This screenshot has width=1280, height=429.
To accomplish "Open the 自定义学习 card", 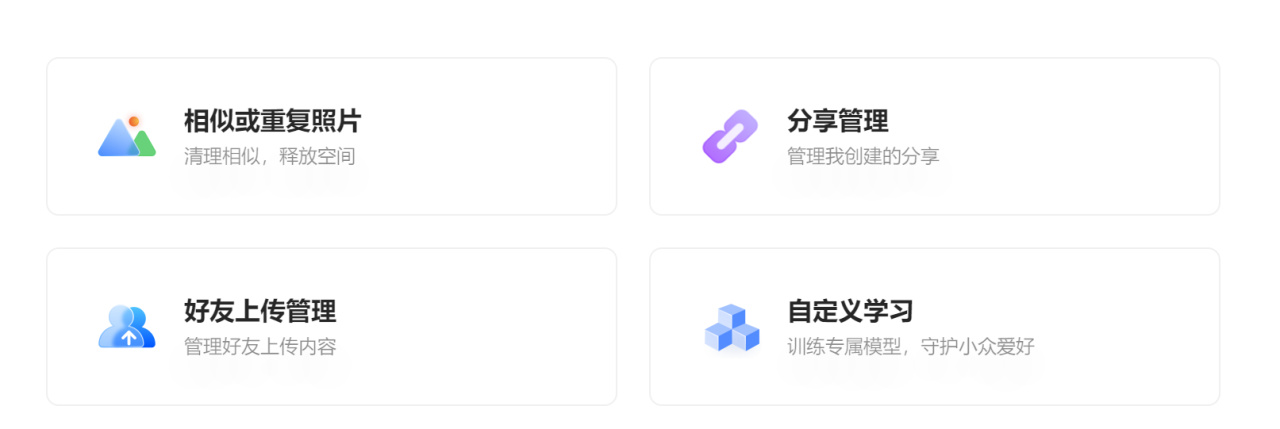I will (934, 326).
